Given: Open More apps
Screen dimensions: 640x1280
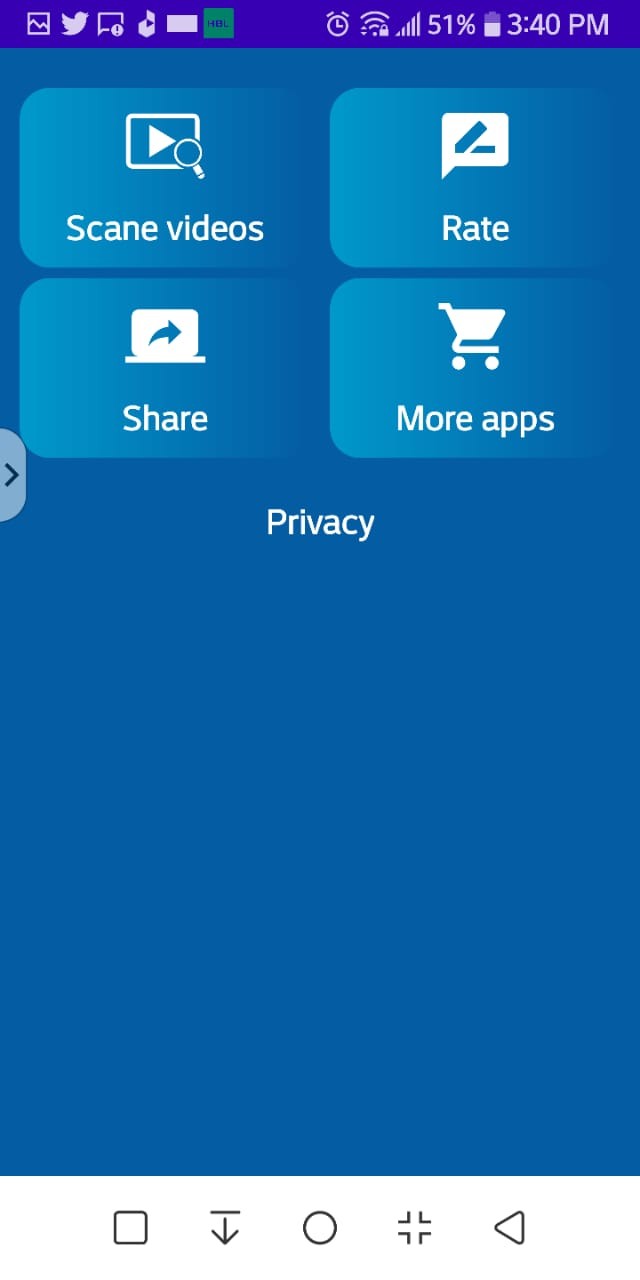Looking at the screenshot, I should point(475,368).
